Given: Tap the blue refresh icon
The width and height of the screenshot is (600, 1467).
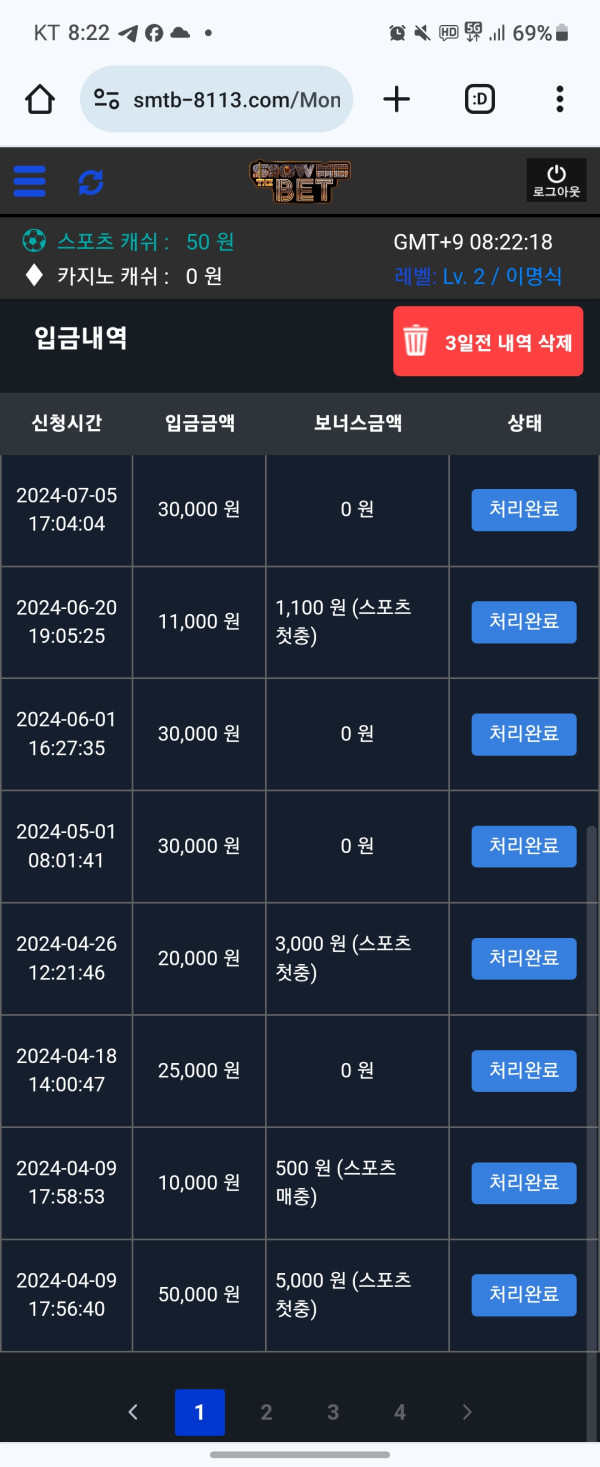Looking at the screenshot, I should 91,182.
